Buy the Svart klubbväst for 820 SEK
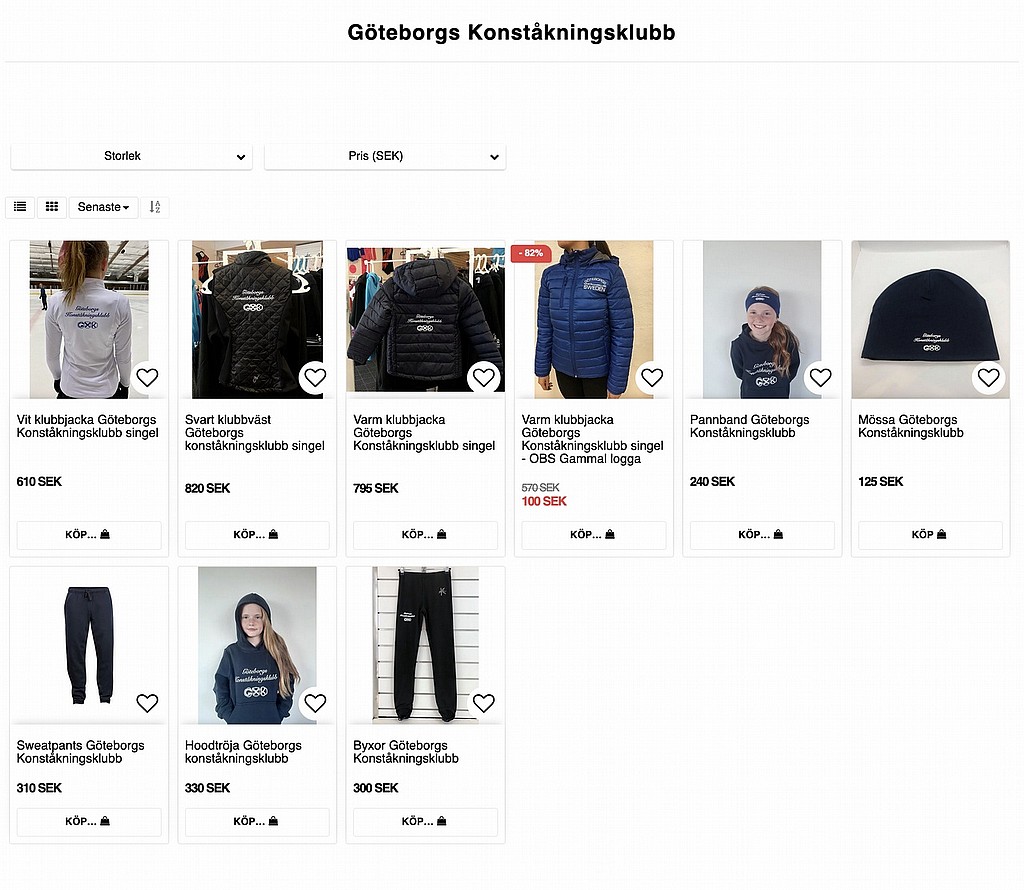 click(x=257, y=535)
